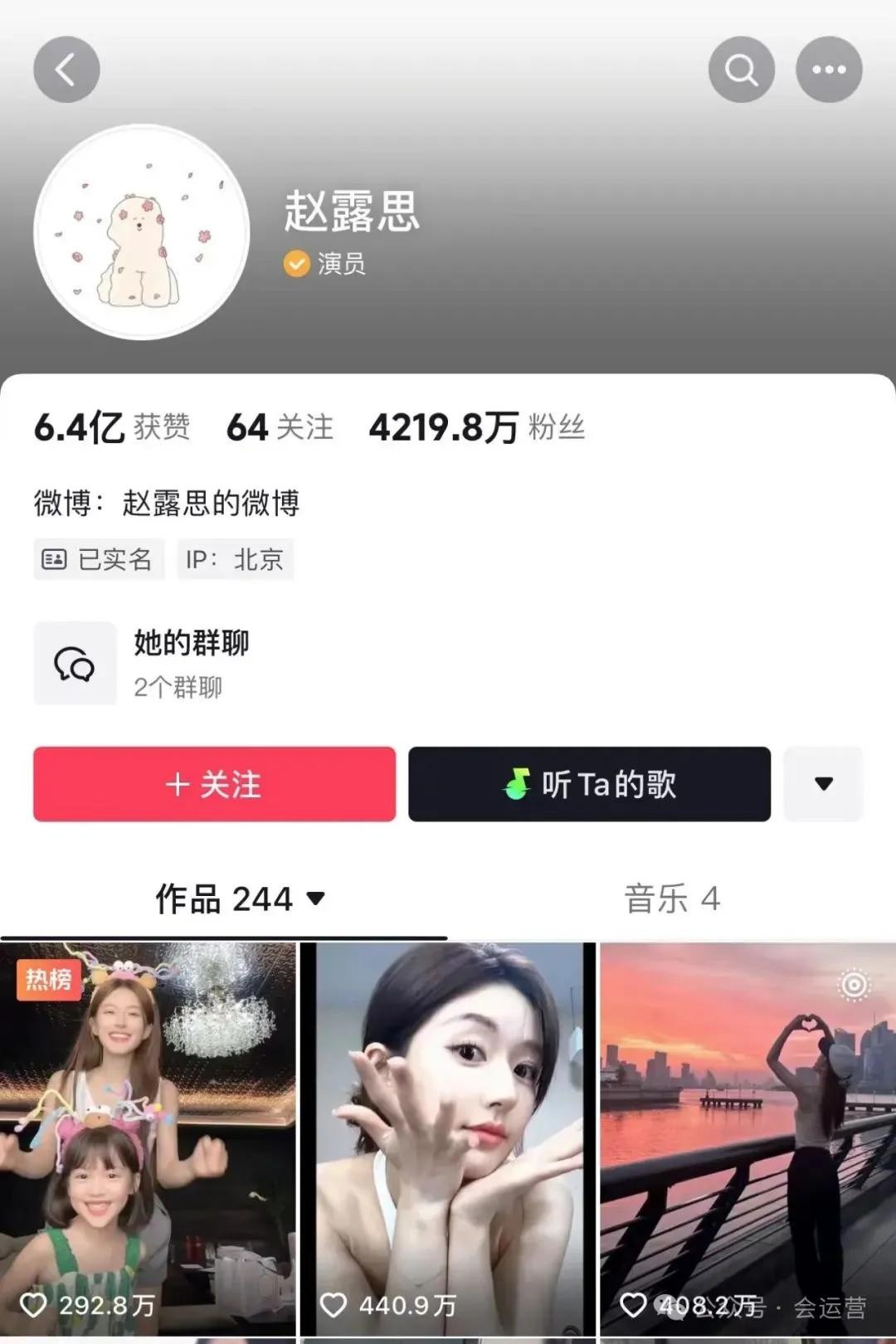This screenshot has width=896, height=1344.
Task: Switch to the 音乐 4 tab
Action: pyautogui.click(x=671, y=899)
